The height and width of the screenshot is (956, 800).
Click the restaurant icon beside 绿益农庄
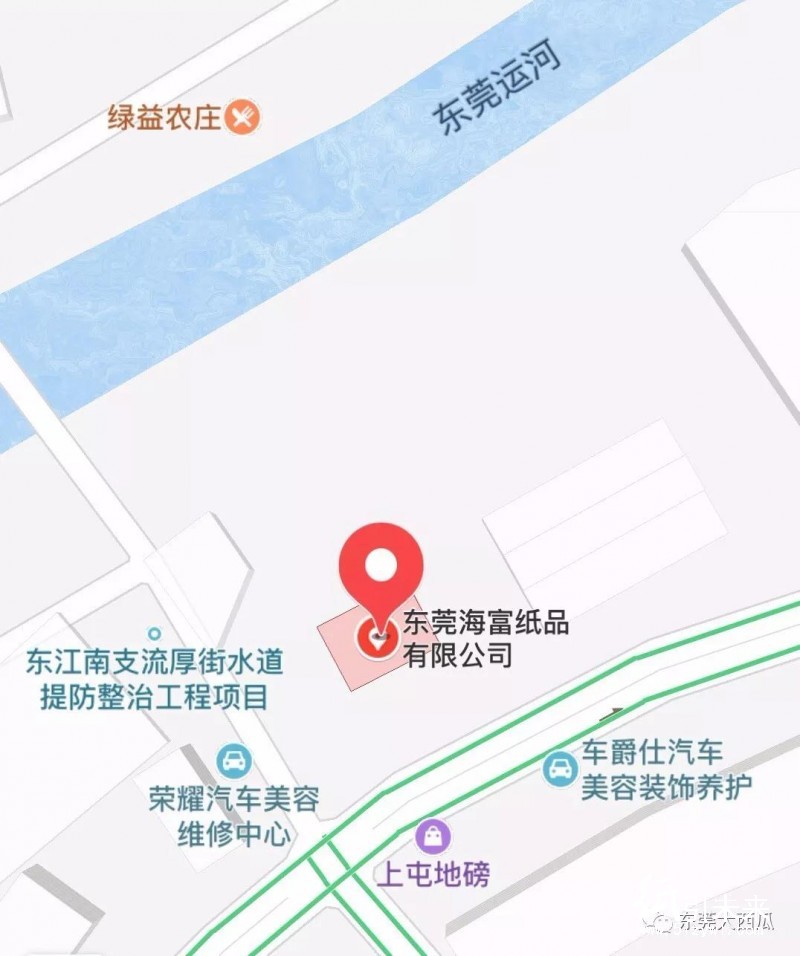(x=243, y=116)
